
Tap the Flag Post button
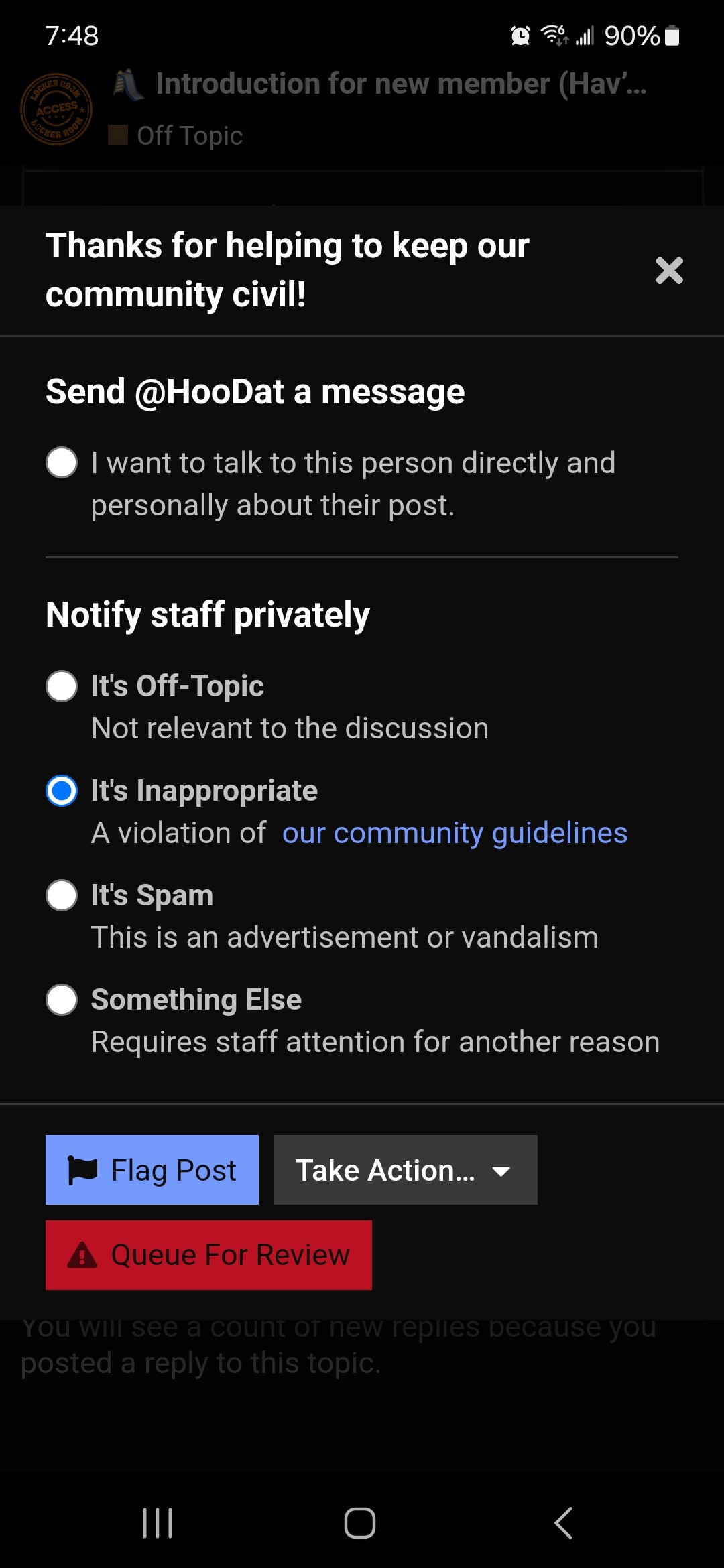152,1170
